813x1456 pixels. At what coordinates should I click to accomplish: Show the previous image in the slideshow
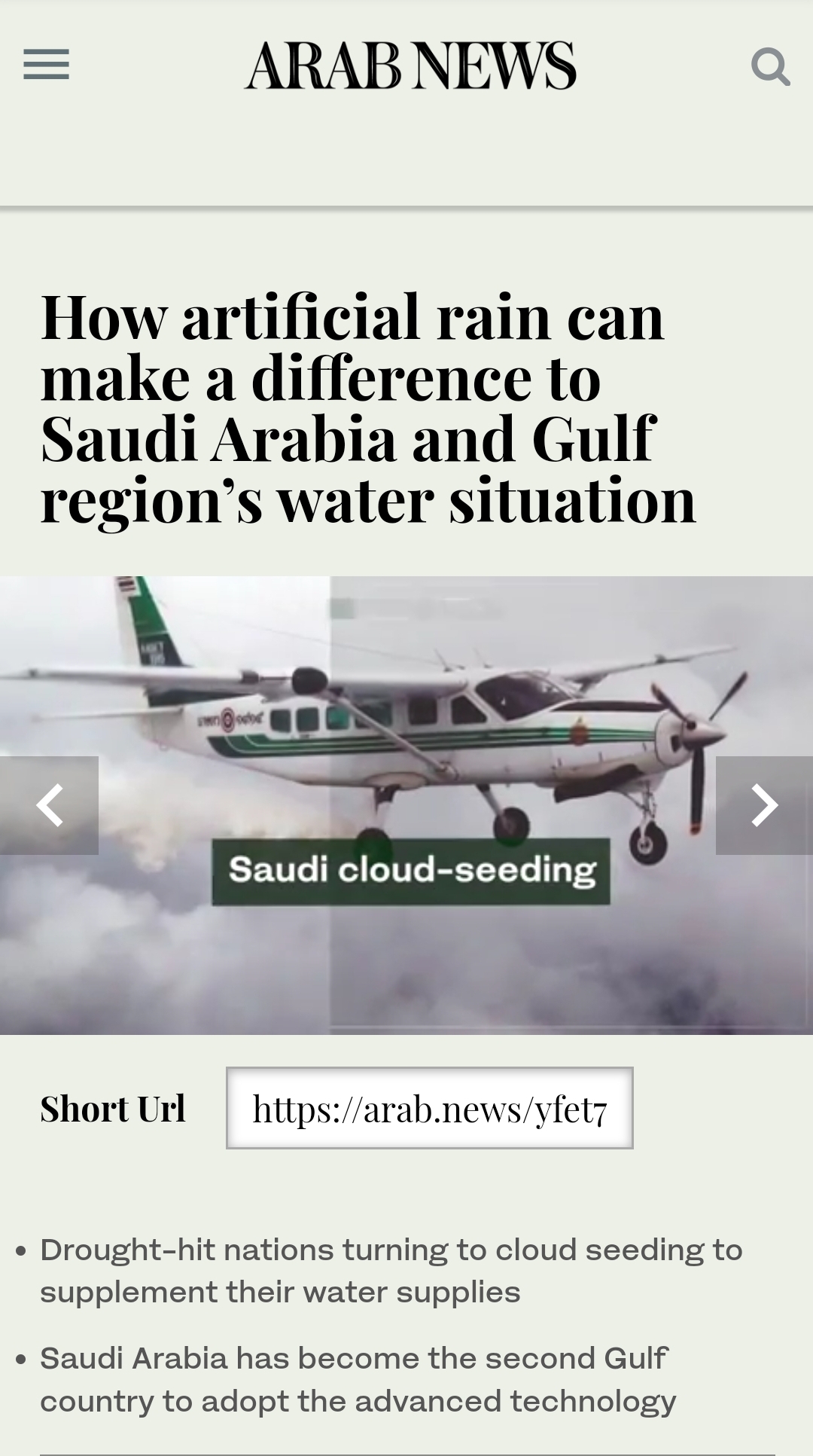pos(49,805)
